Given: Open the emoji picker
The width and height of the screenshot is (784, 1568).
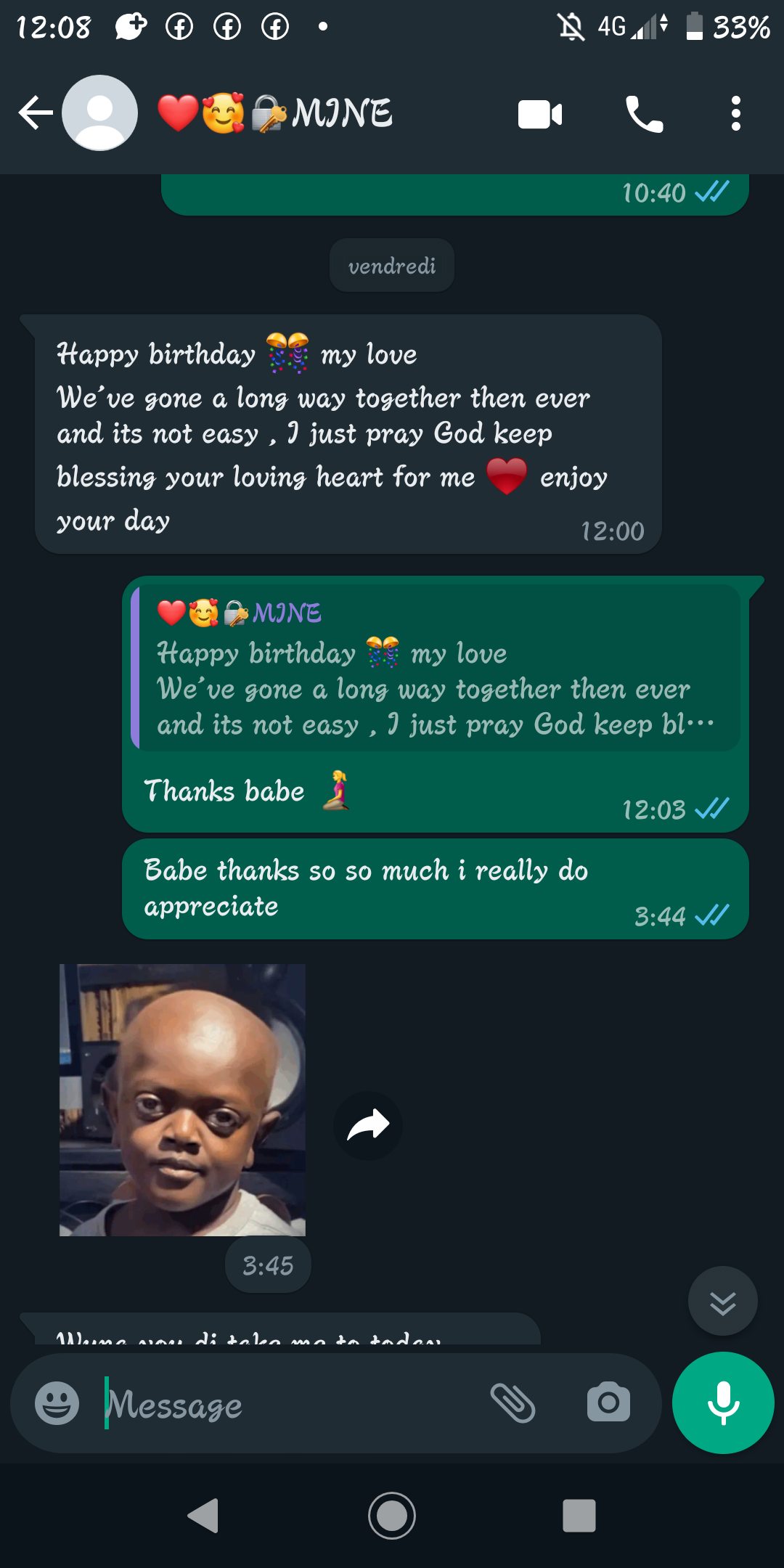Looking at the screenshot, I should (57, 1402).
